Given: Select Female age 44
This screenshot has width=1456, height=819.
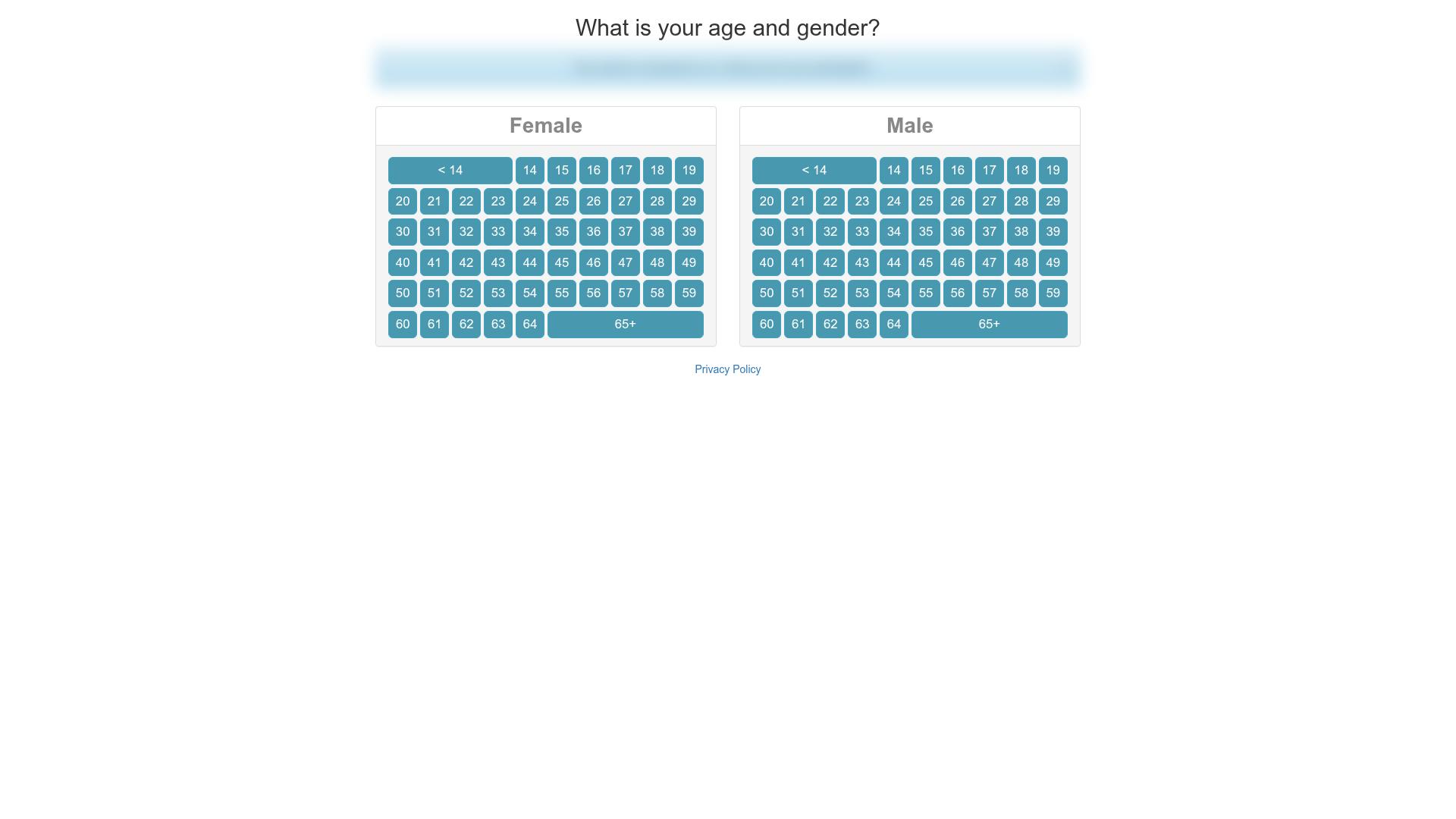Looking at the screenshot, I should click(x=529, y=263).
